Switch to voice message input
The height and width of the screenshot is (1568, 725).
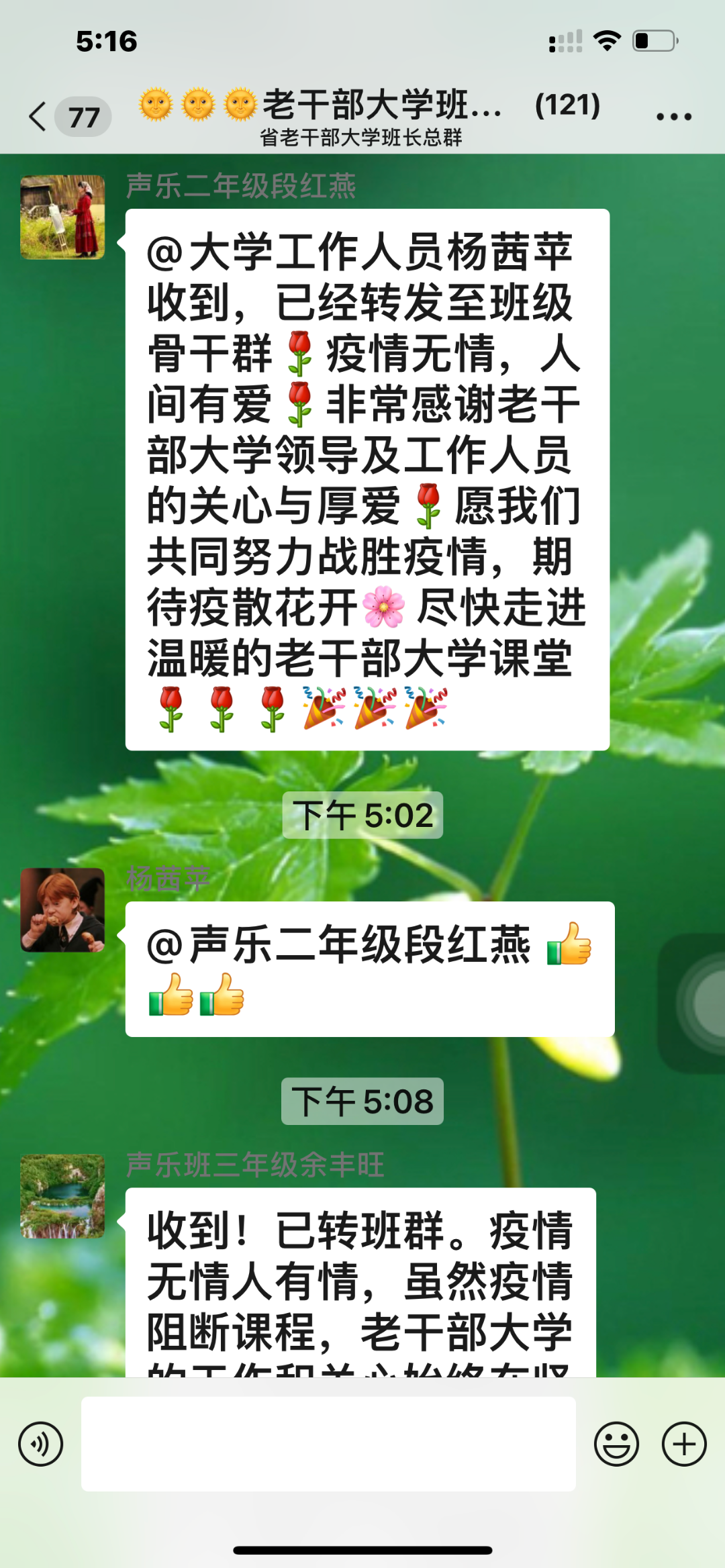[41, 1444]
